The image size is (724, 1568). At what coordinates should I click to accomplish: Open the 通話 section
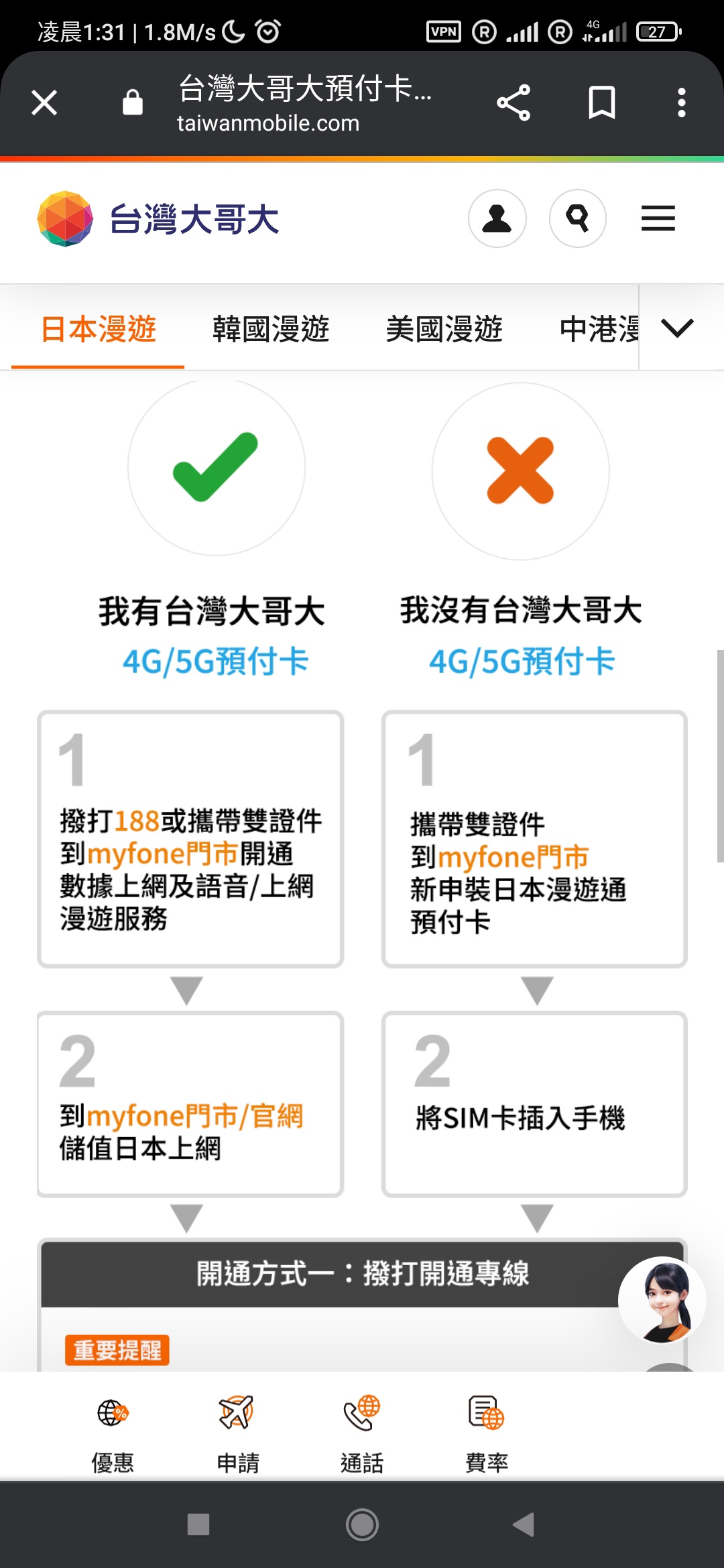362,1433
